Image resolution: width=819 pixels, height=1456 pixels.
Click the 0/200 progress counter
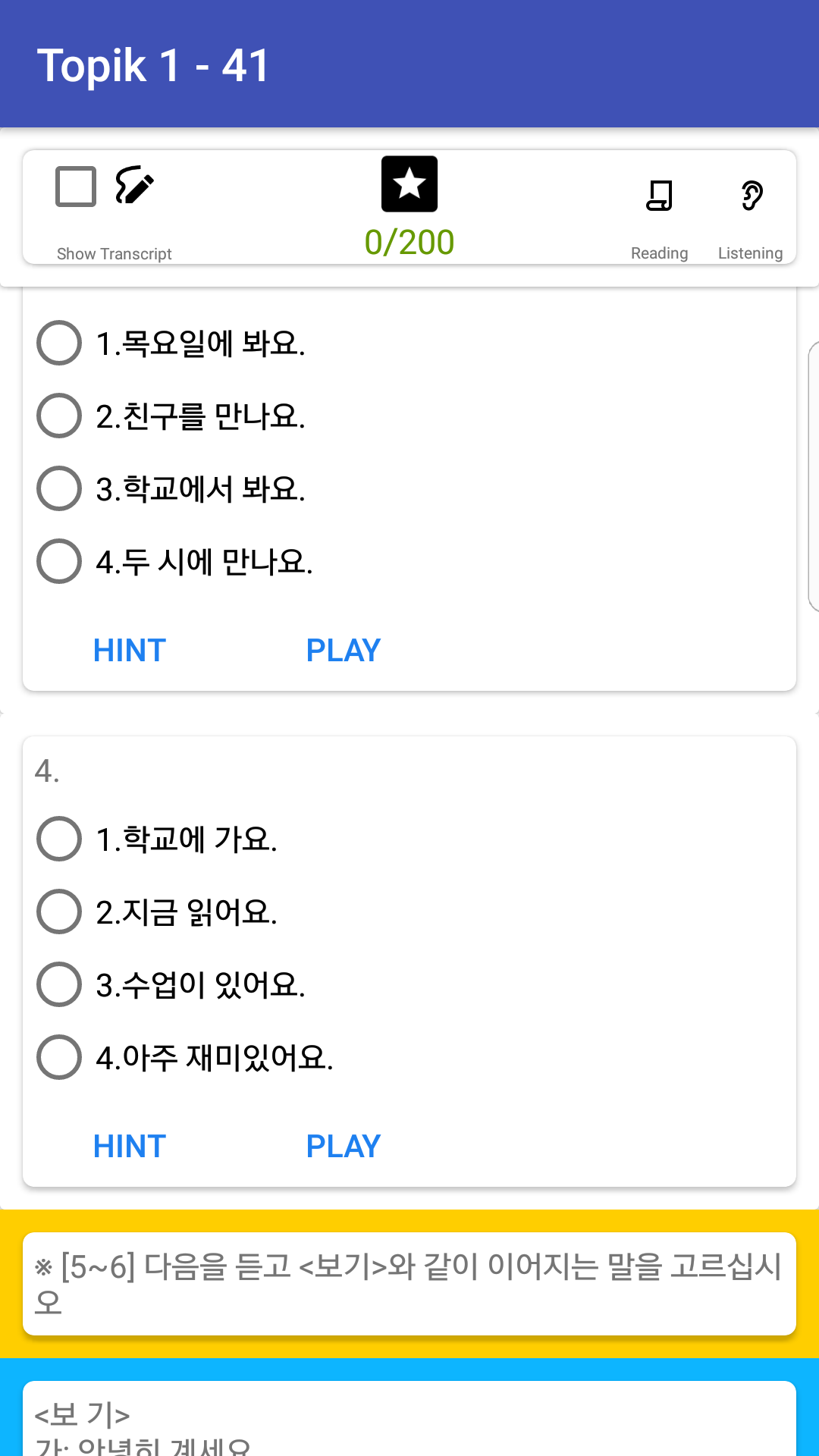[409, 241]
